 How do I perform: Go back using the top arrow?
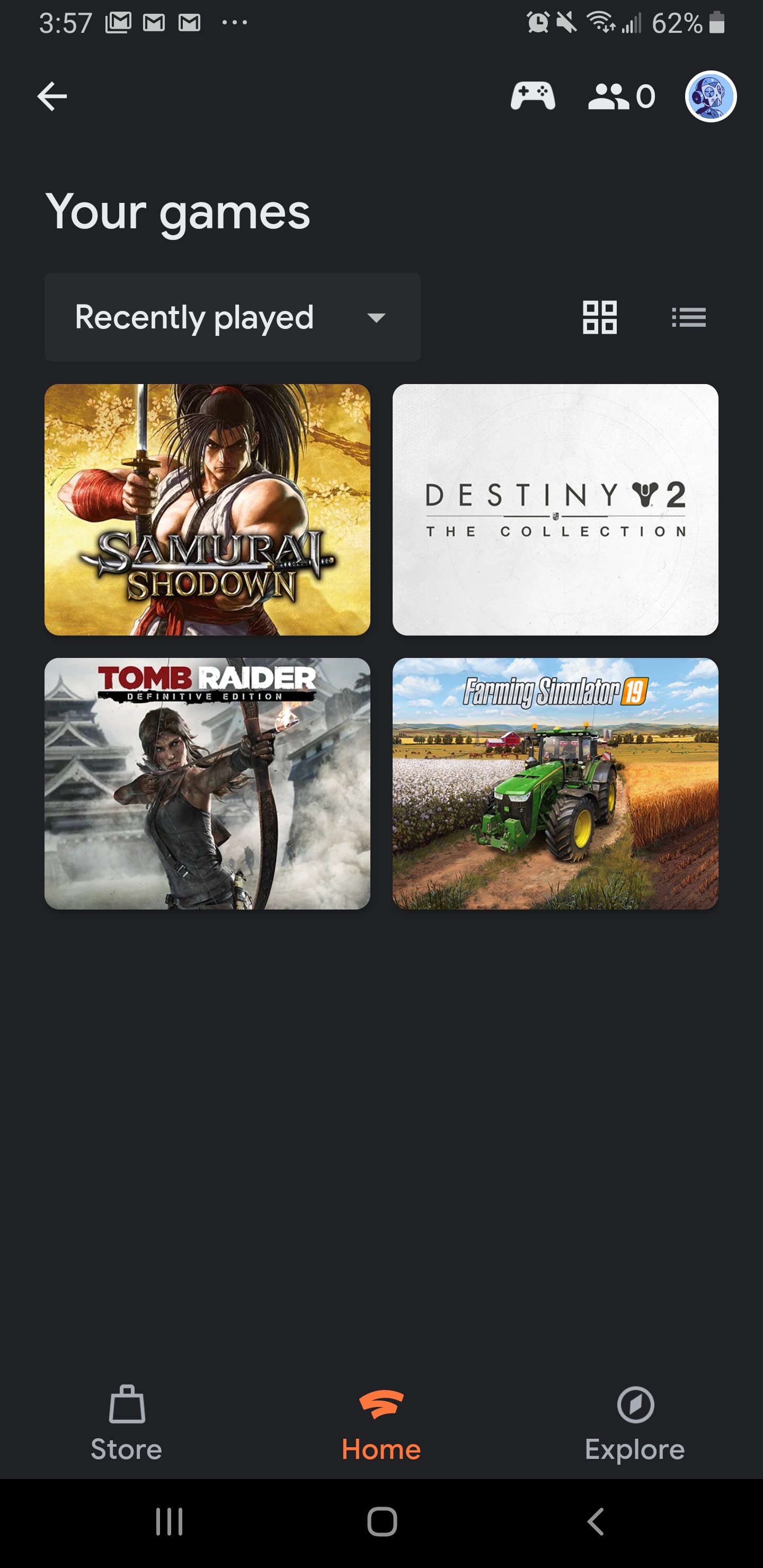52,96
